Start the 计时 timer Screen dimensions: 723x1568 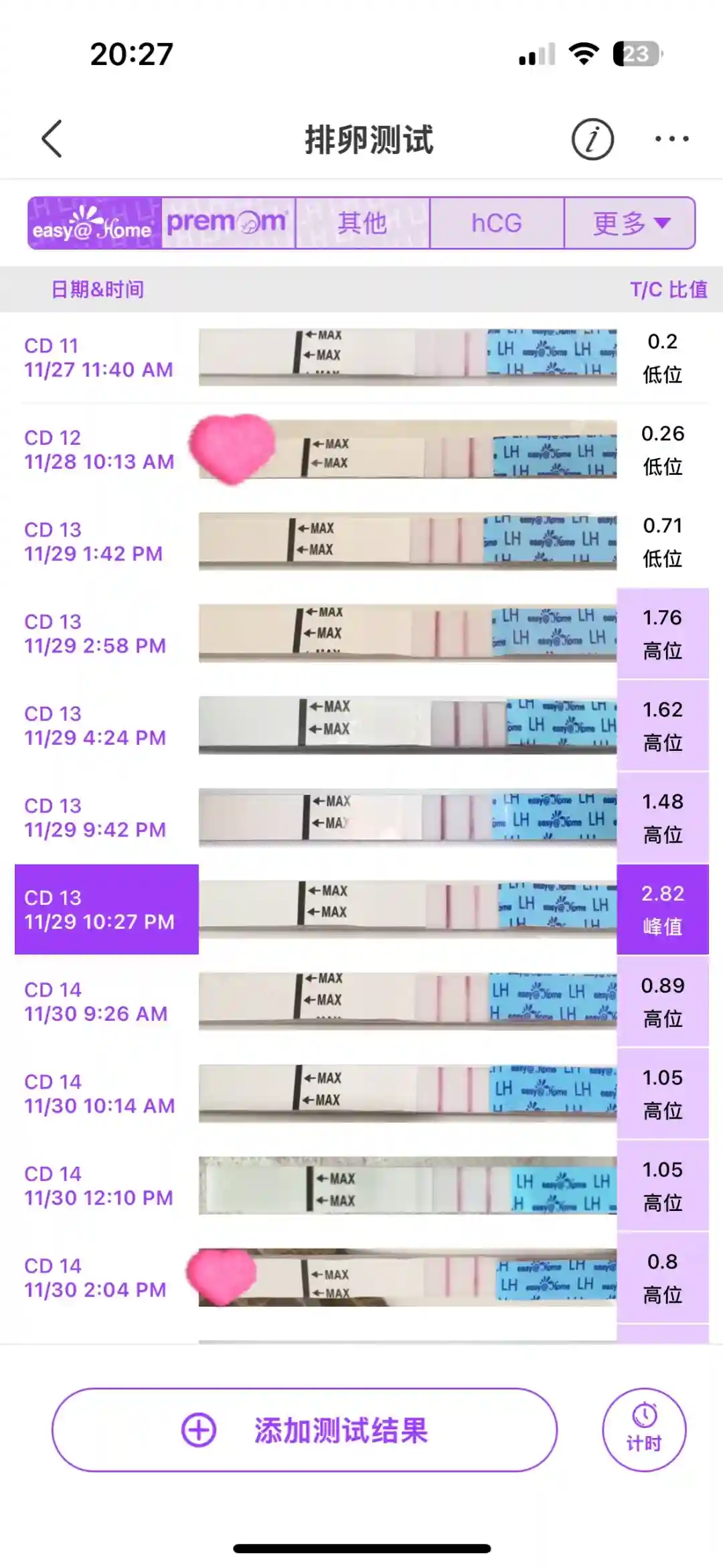[x=644, y=1430]
